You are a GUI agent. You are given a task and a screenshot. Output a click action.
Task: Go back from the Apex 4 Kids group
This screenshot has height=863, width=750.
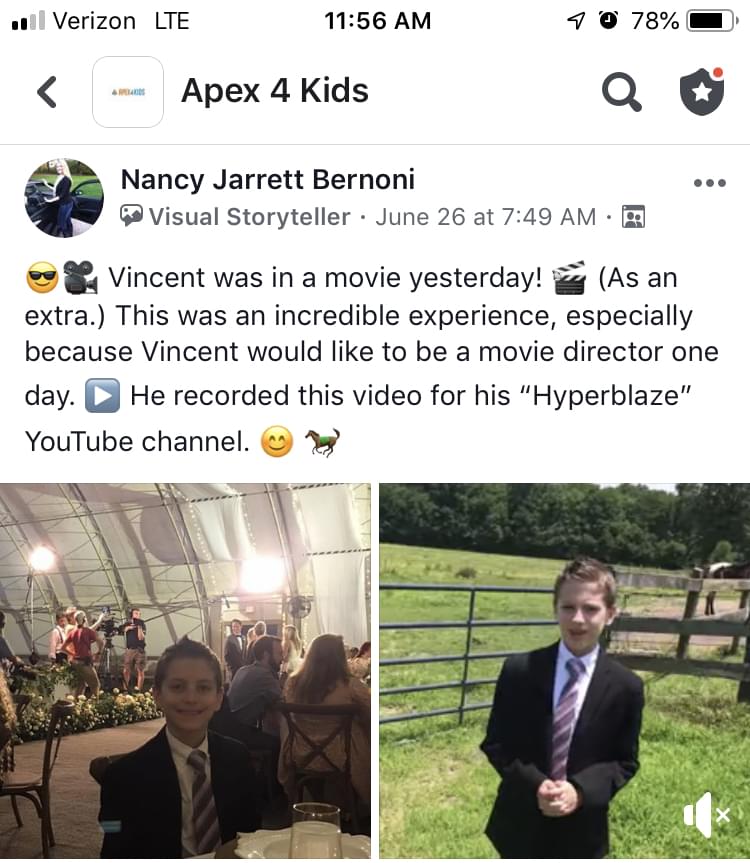pos(47,92)
